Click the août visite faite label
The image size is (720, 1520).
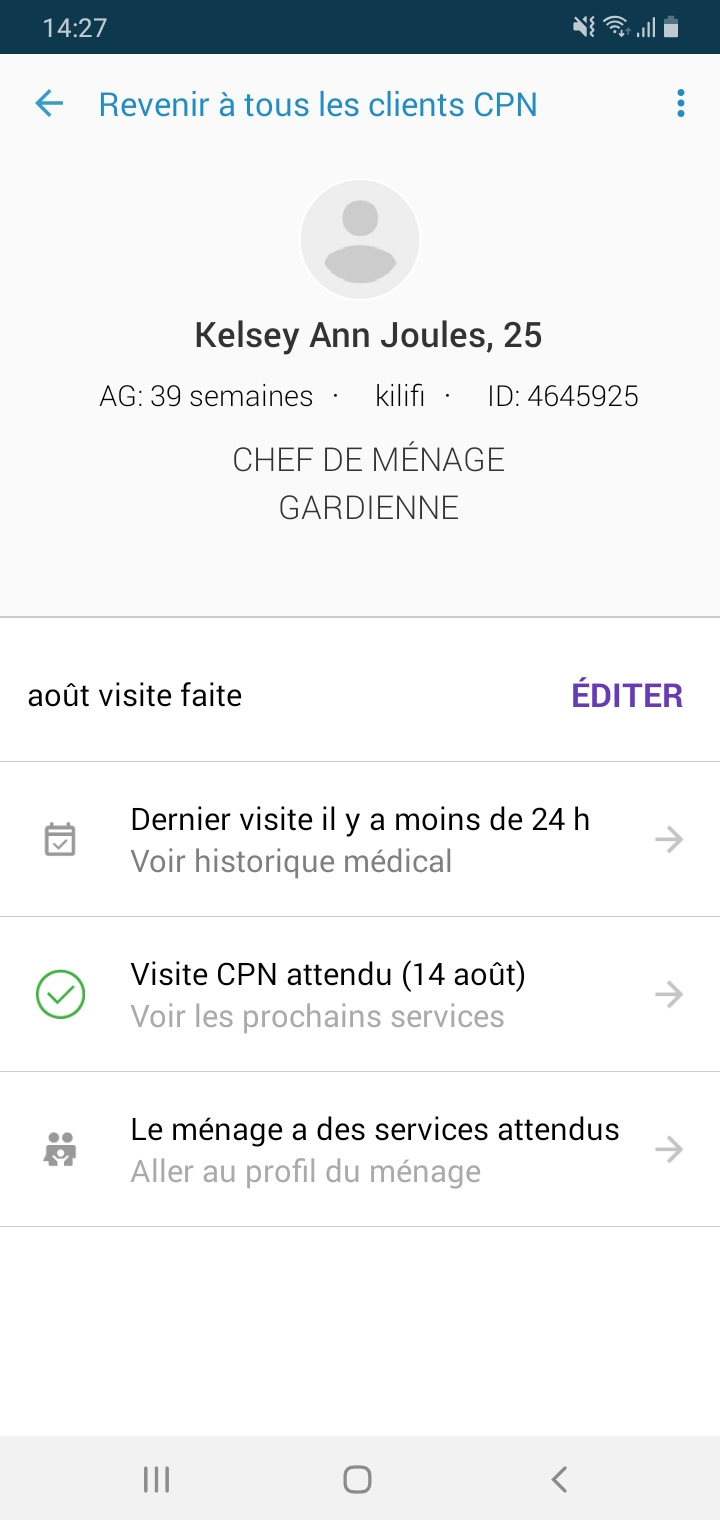[135, 695]
